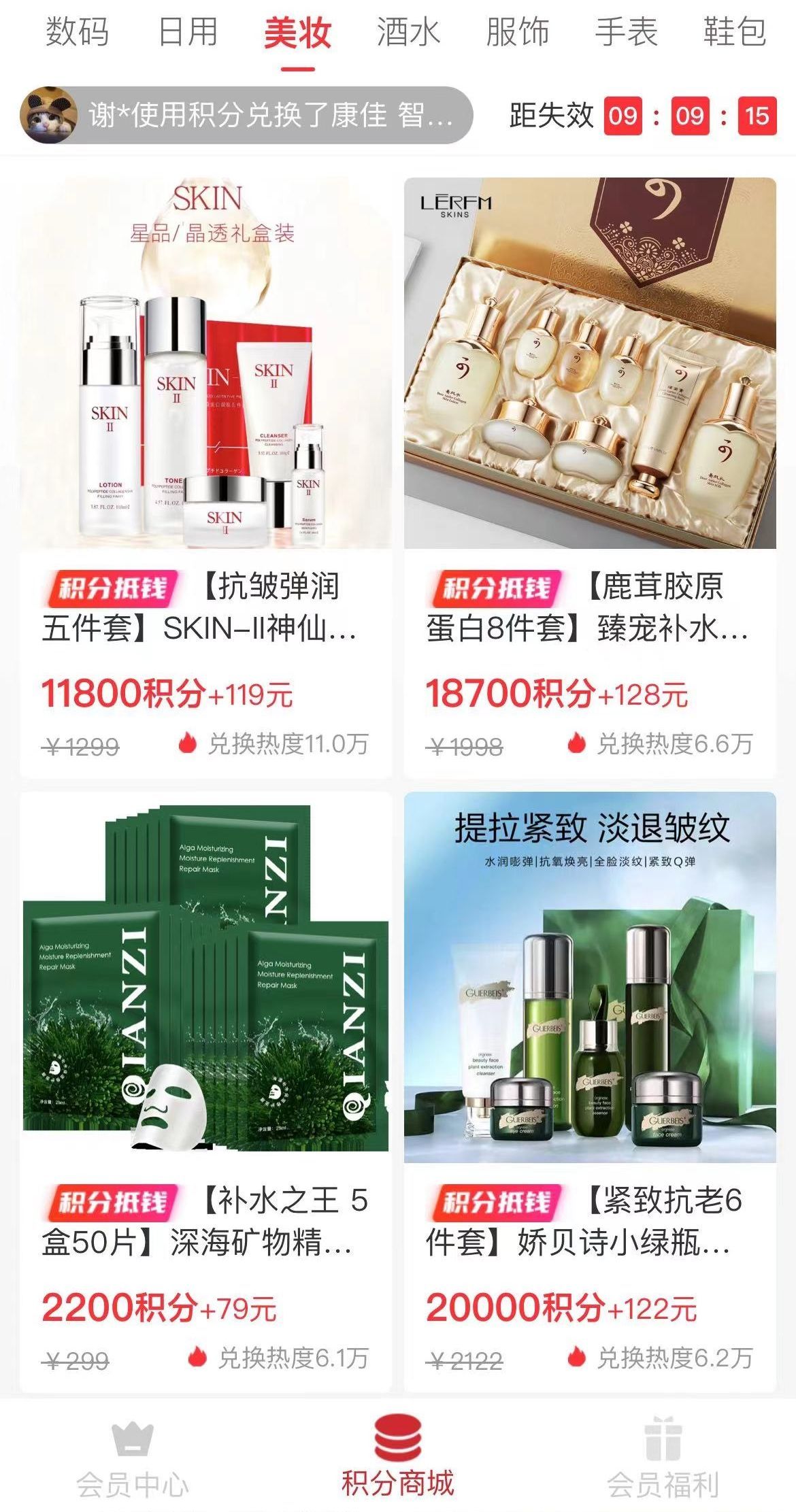This screenshot has width=796, height=1512.
Task: Open the 补水之王 5盒50片 mask product card
Action: (206, 1088)
